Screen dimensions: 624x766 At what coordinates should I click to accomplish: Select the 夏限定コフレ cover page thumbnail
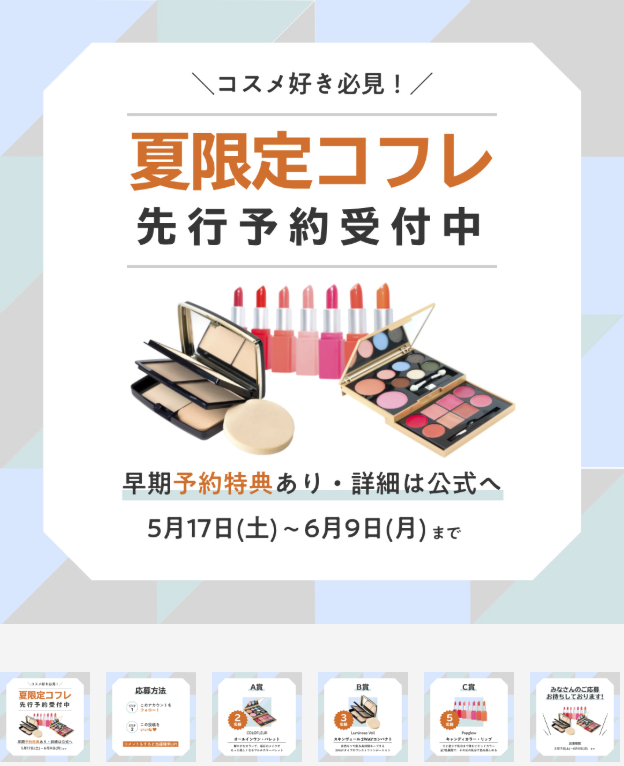(x=48, y=716)
